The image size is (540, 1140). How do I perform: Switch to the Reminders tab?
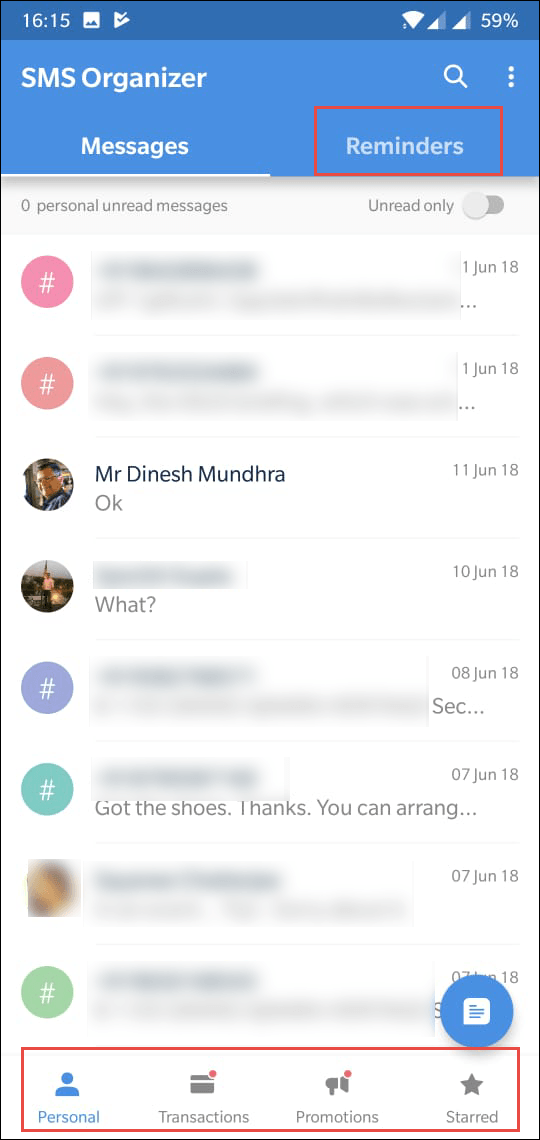[x=404, y=145]
